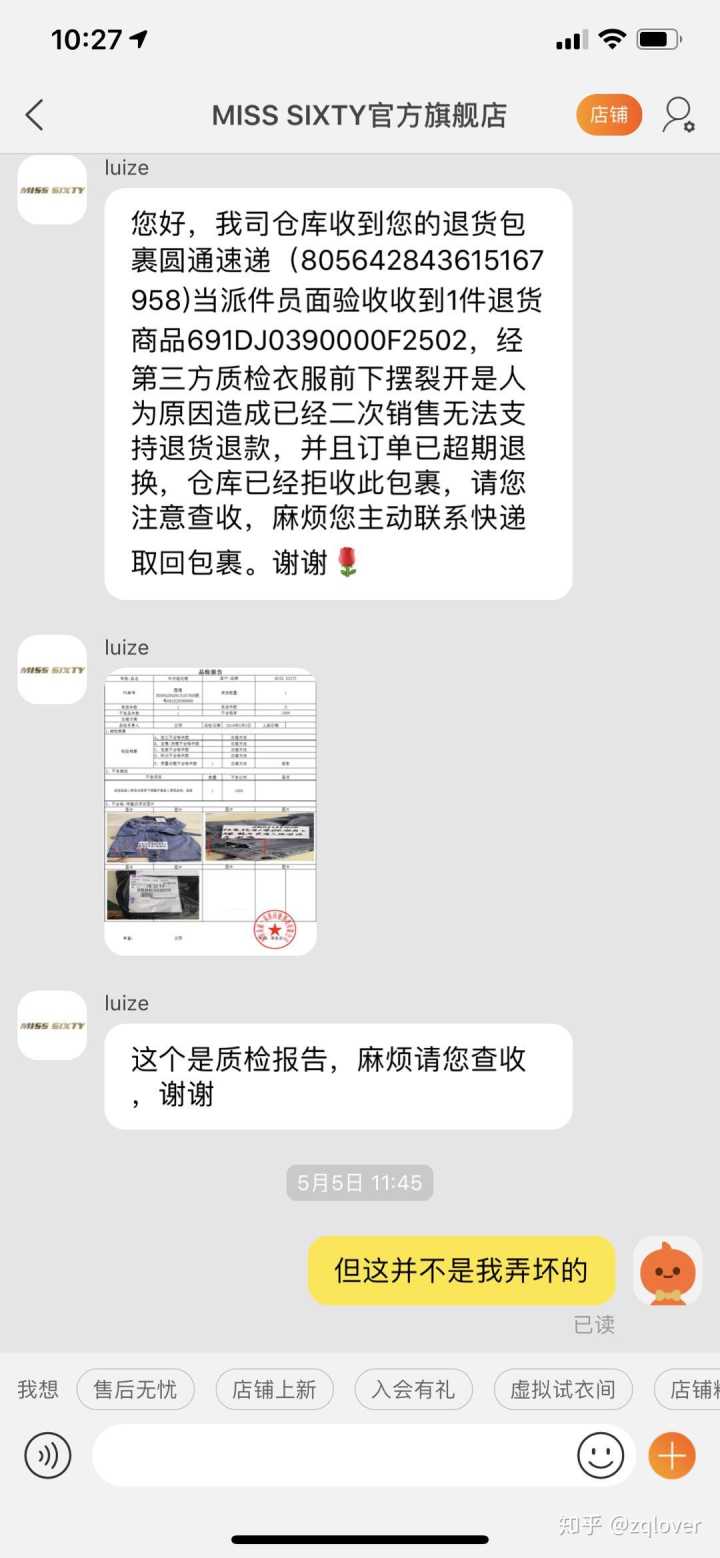Tap luize's MISS SIXTY avatar above 这个是质检报告

(x=52, y=1025)
